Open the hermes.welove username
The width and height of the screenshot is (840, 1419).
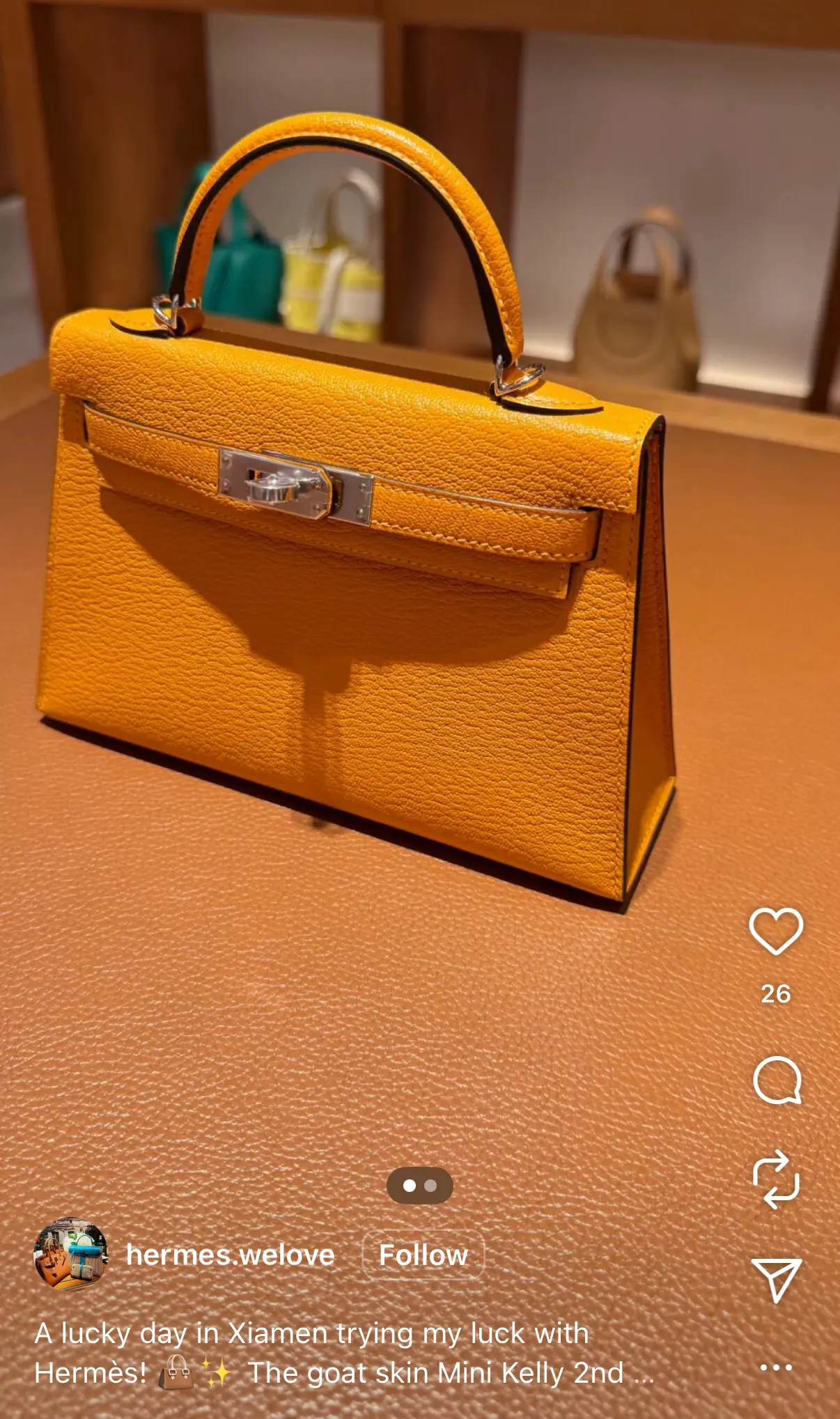click(231, 1255)
